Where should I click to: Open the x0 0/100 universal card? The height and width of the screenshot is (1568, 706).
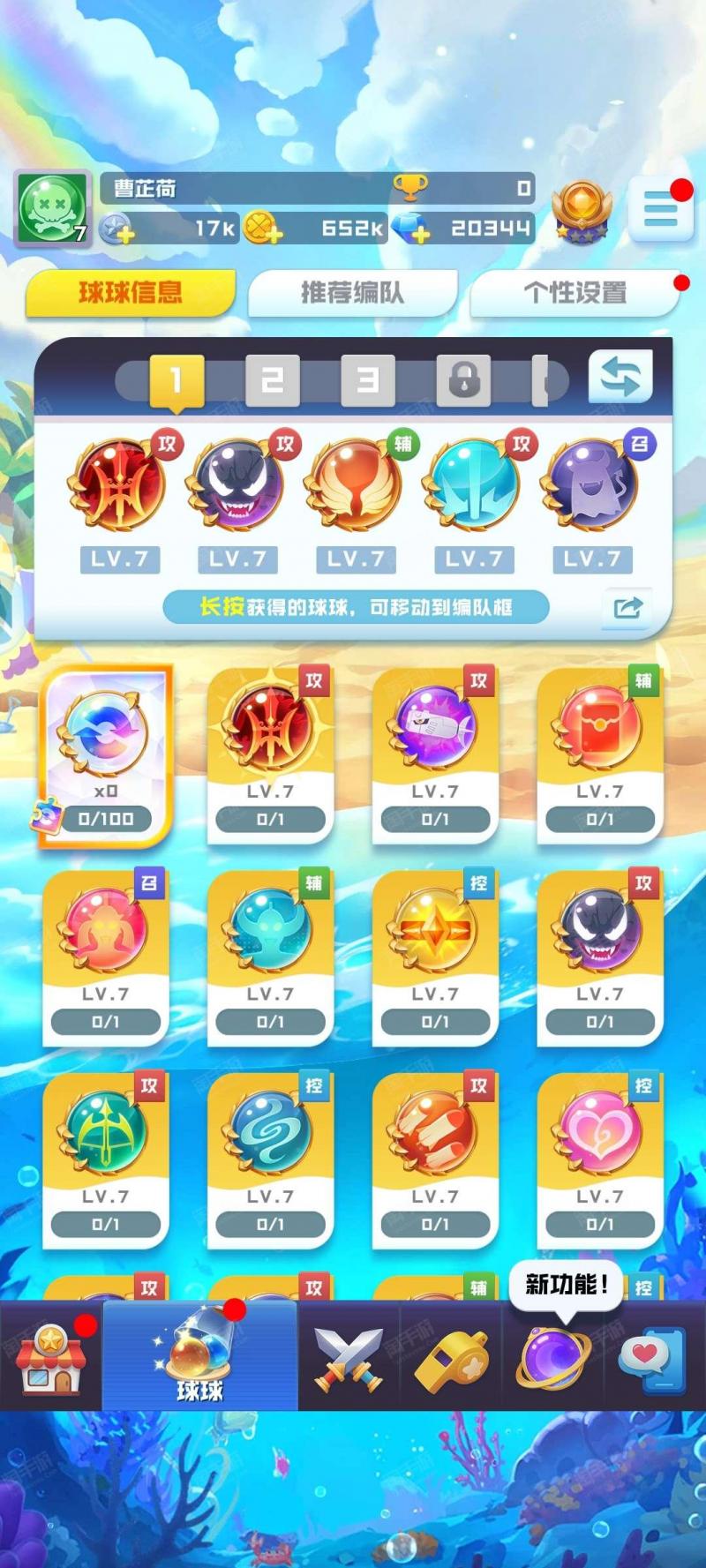click(105, 754)
